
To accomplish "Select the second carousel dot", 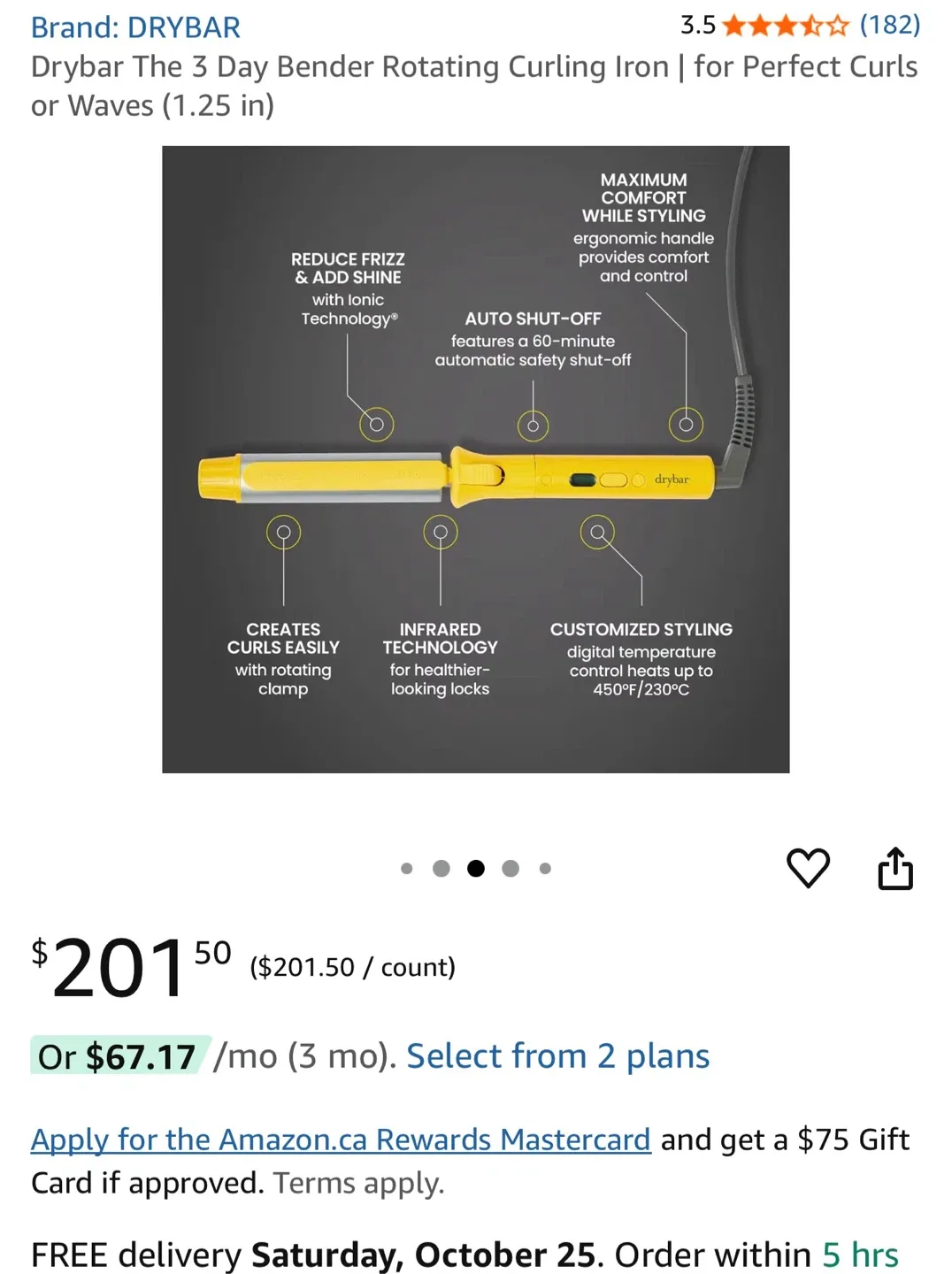I will point(441,868).
